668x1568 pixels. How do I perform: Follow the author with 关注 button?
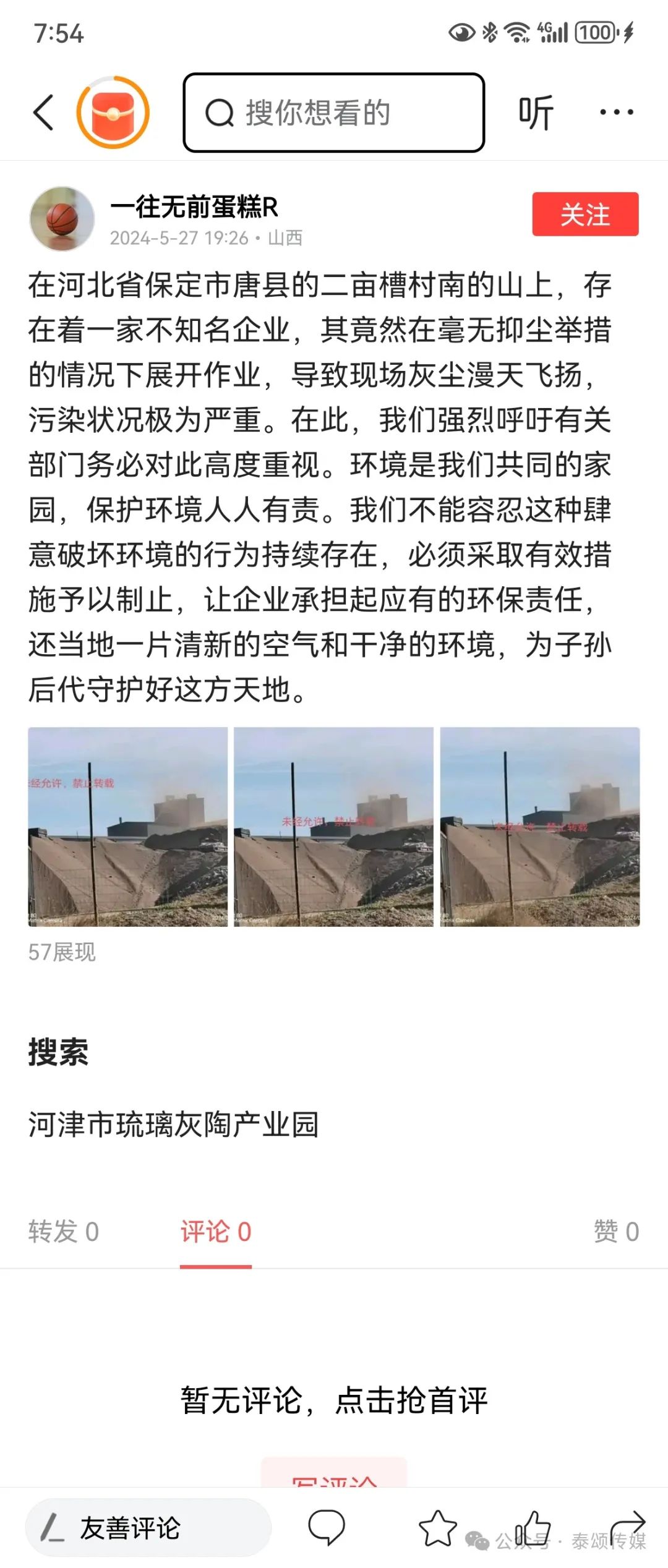(585, 214)
